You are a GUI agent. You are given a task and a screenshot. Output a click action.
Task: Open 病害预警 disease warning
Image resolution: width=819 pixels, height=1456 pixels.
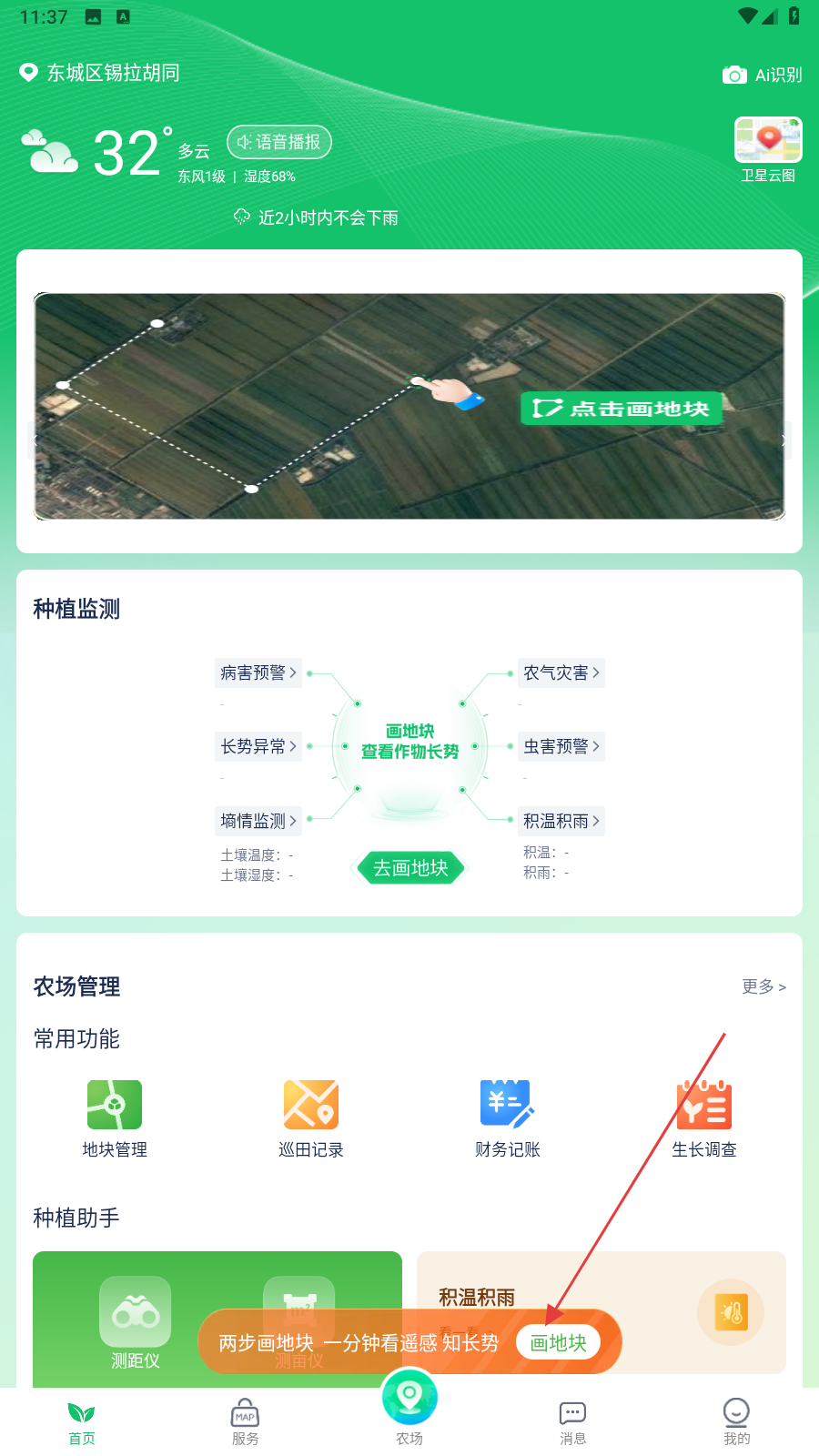coord(258,672)
